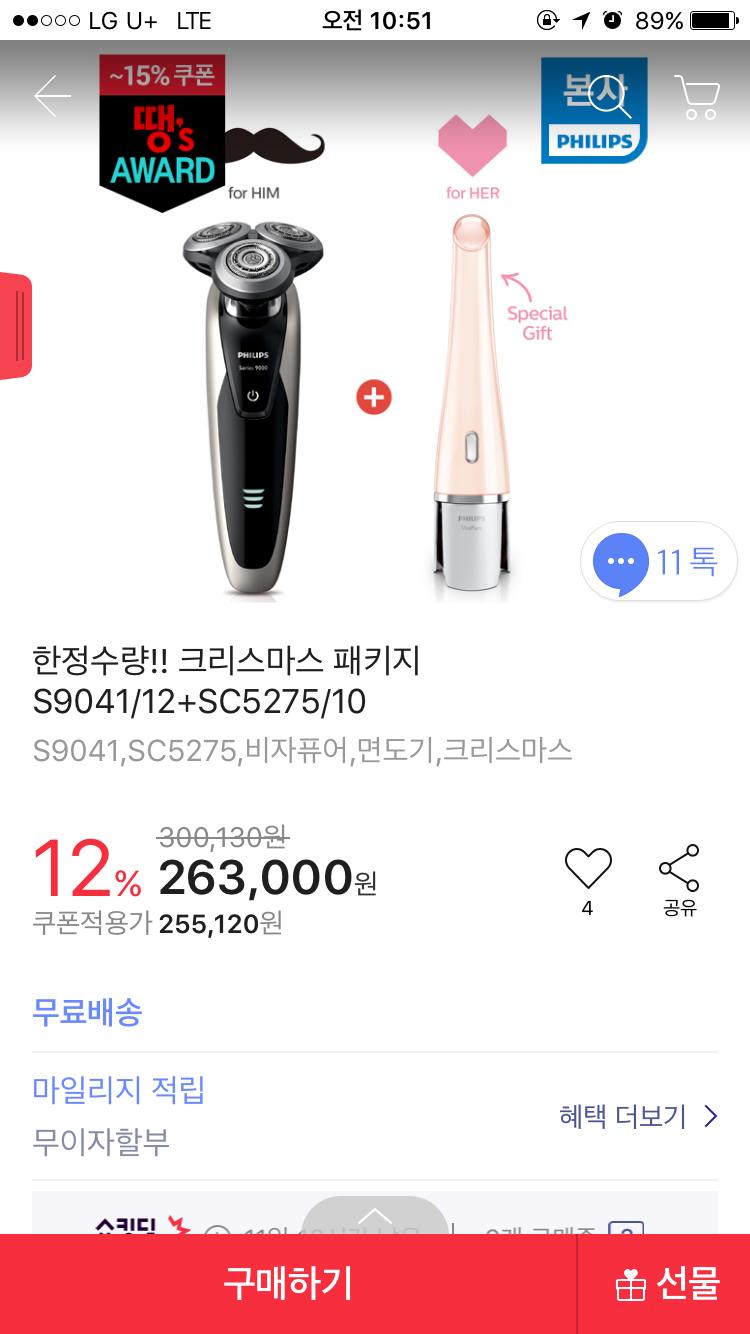This screenshot has width=750, height=1334.
Task: Open 혜택 더보기 for more benefits
Action: 638,1116
